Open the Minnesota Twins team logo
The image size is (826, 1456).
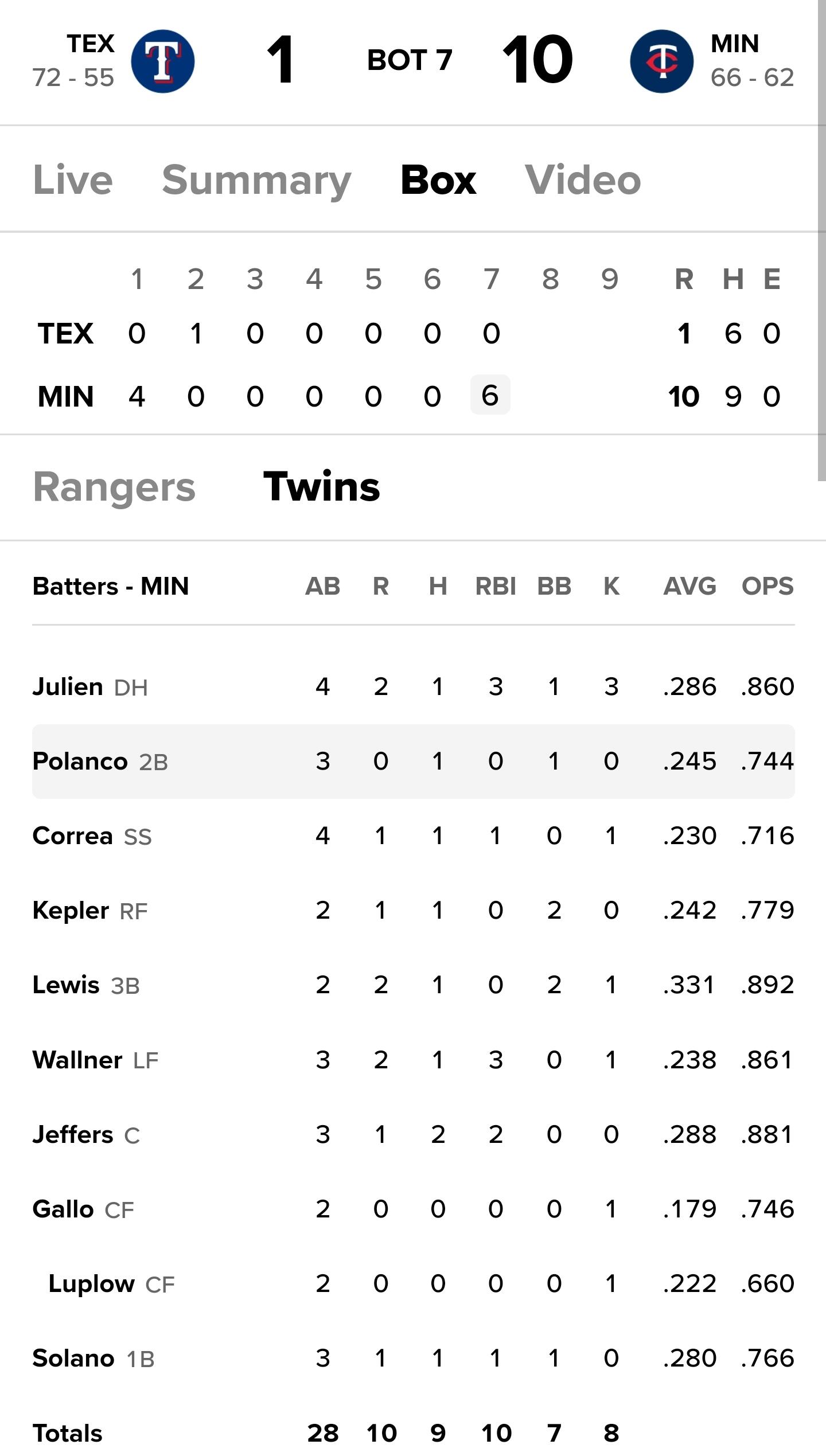[661, 61]
